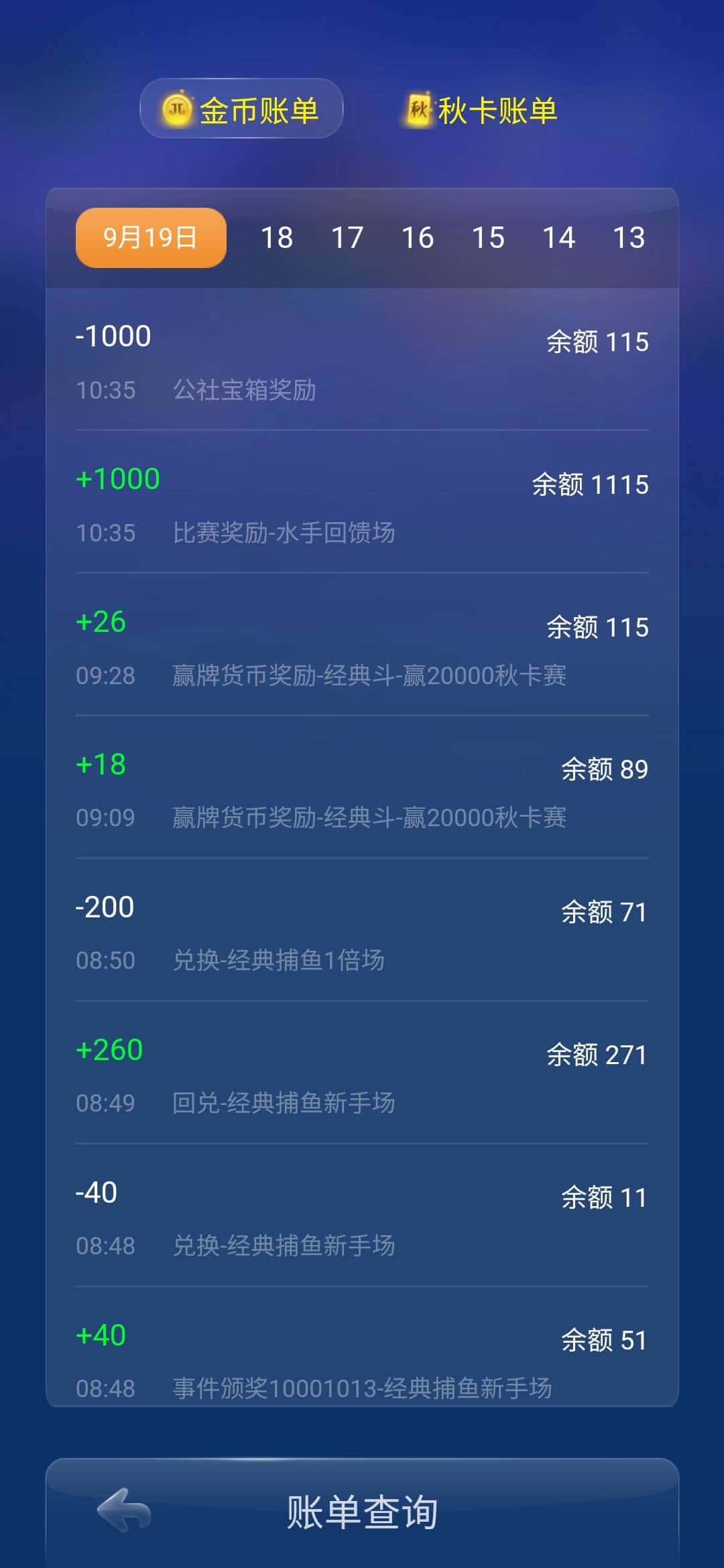The height and width of the screenshot is (1568, 724).
Task: Select the 9月19日 date button
Action: point(150,237)
